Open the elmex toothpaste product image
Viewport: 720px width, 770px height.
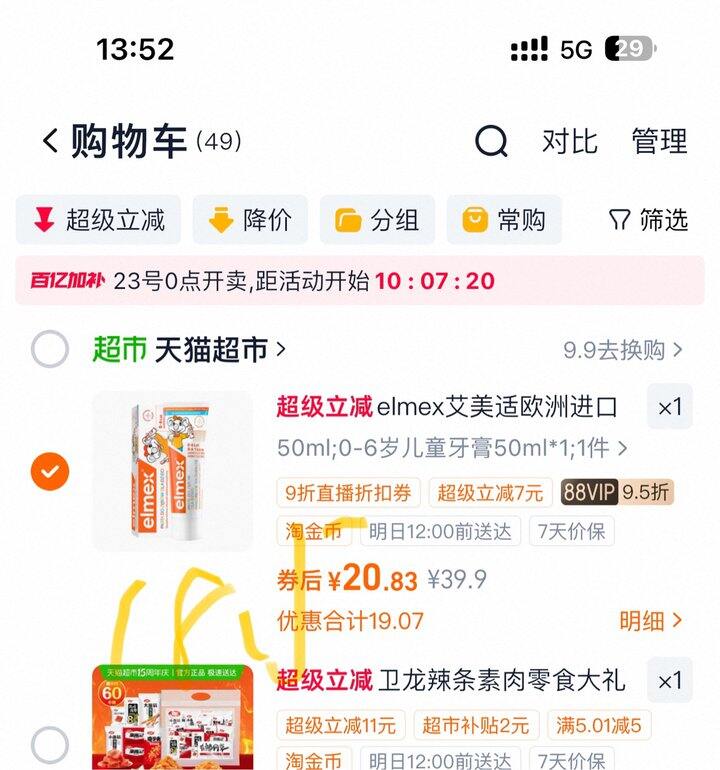pos(173,471)
